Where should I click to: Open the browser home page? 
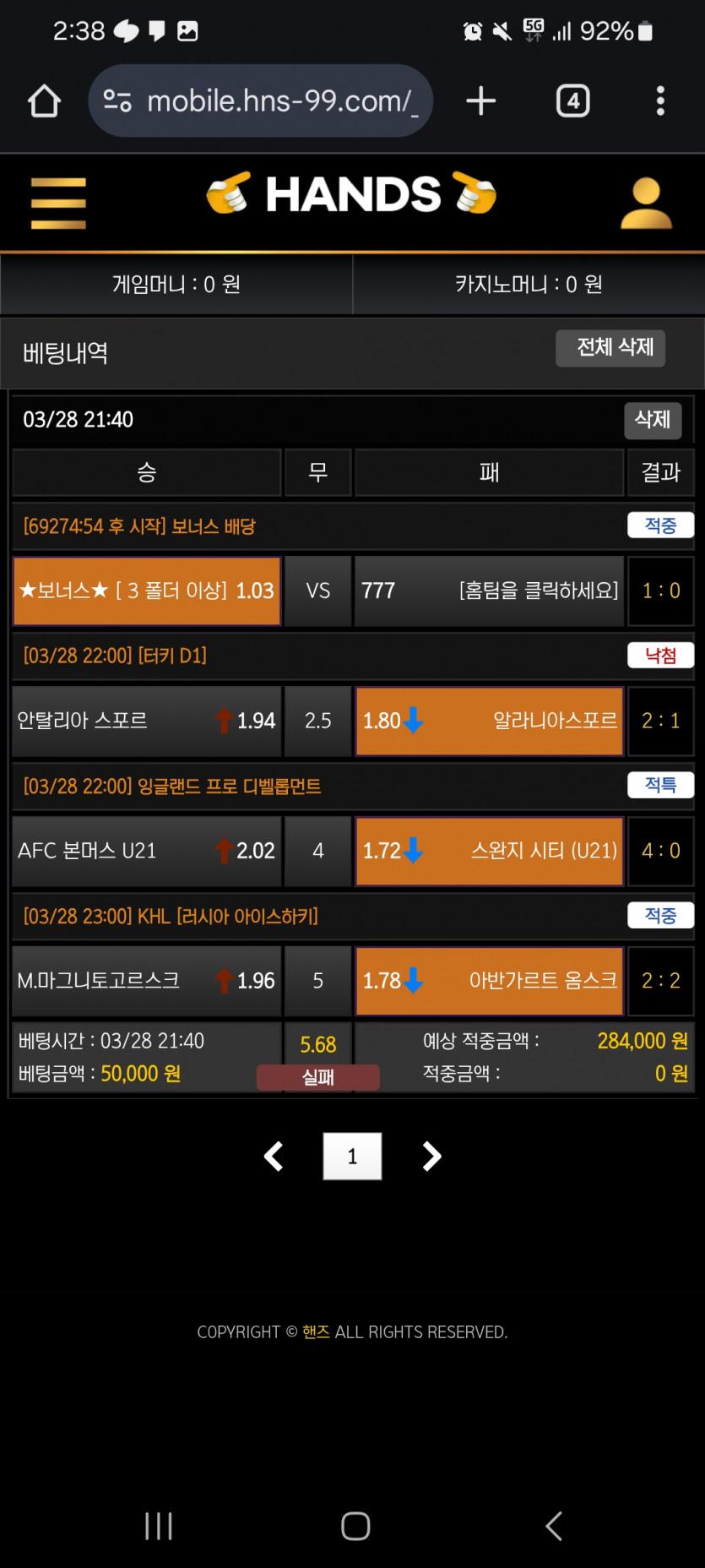tap(44, 101)
